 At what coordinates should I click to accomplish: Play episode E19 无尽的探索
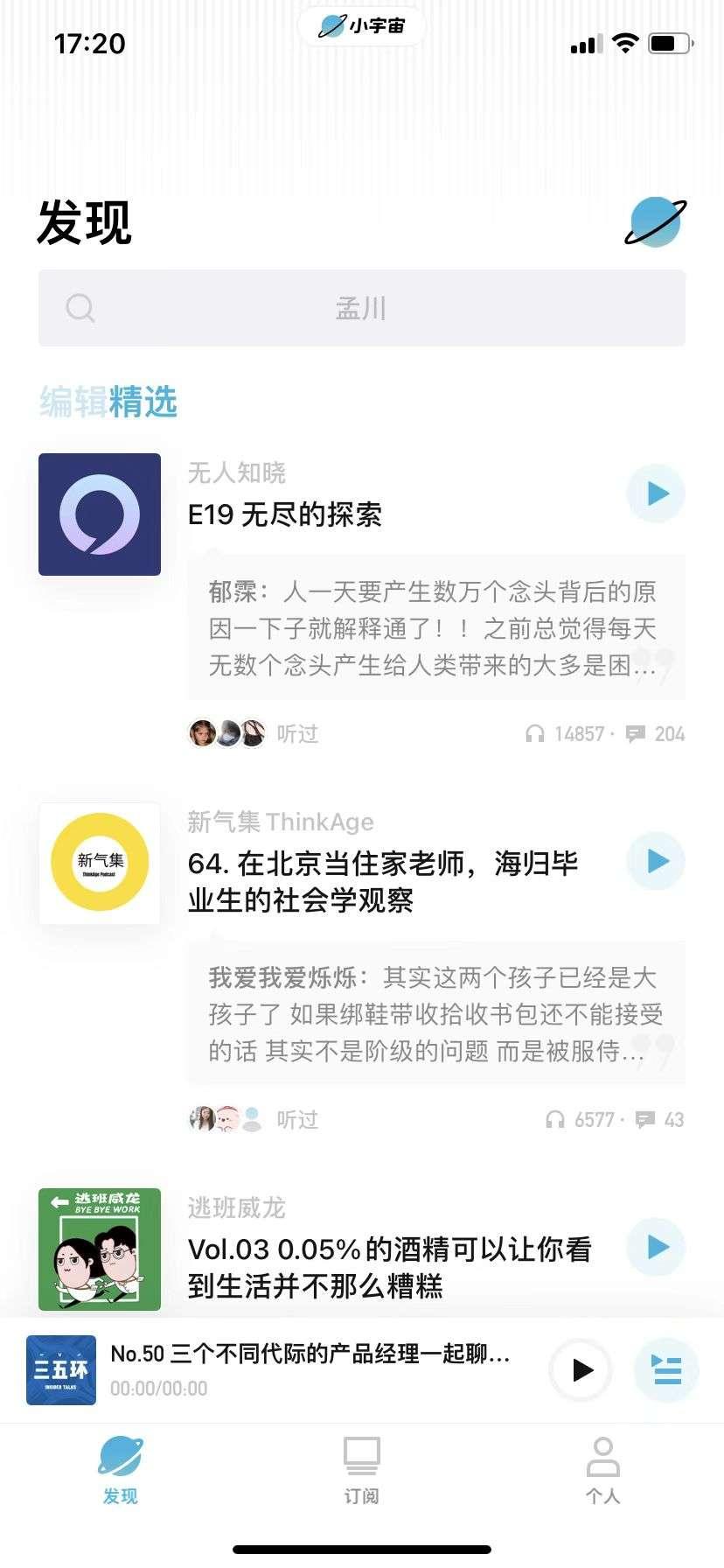coord(657,494)
